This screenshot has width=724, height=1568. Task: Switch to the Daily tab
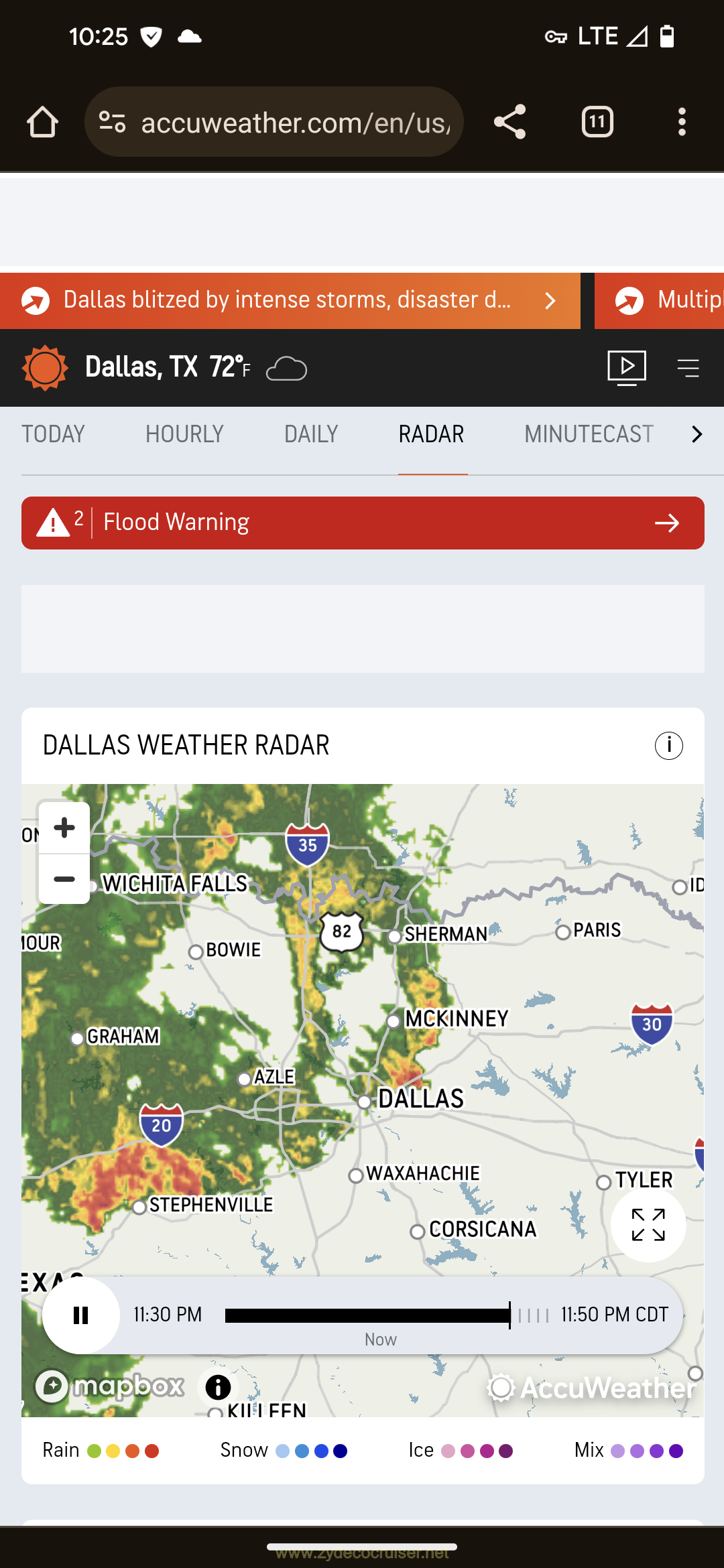[311, 434]
